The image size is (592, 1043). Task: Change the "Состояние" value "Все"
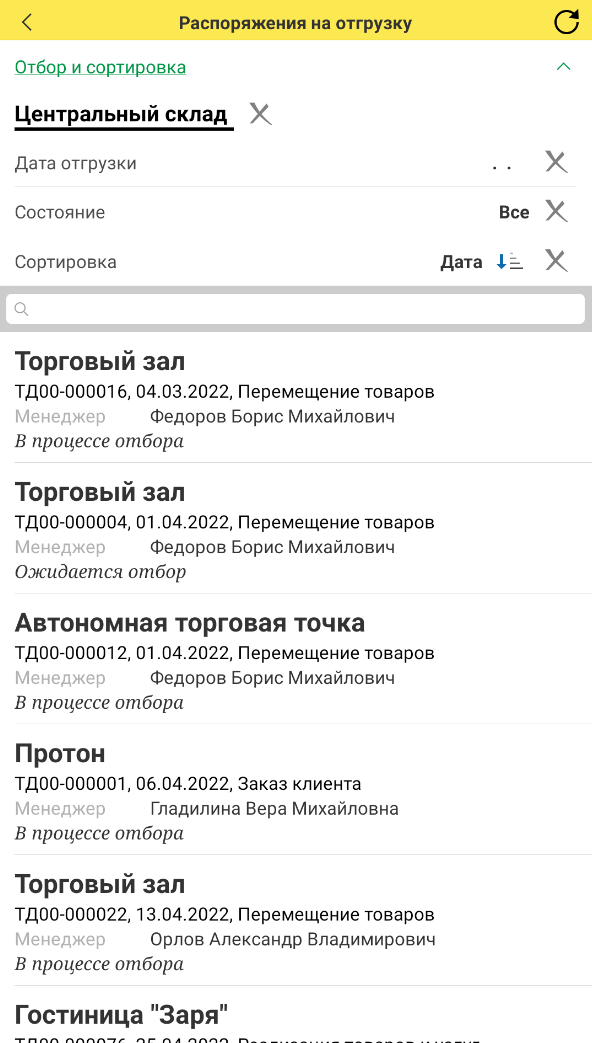pyautogui.click(x=514, y=212)
